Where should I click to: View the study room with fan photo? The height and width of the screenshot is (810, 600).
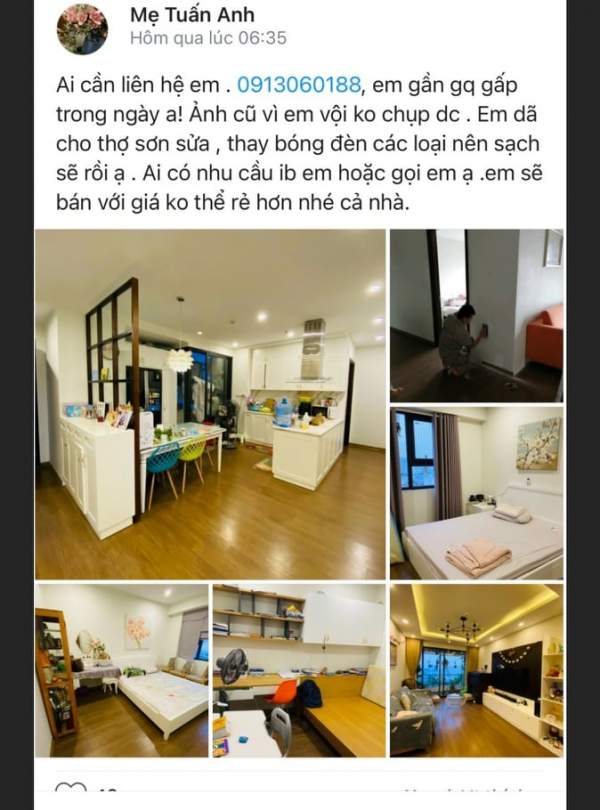click(299, 670)
